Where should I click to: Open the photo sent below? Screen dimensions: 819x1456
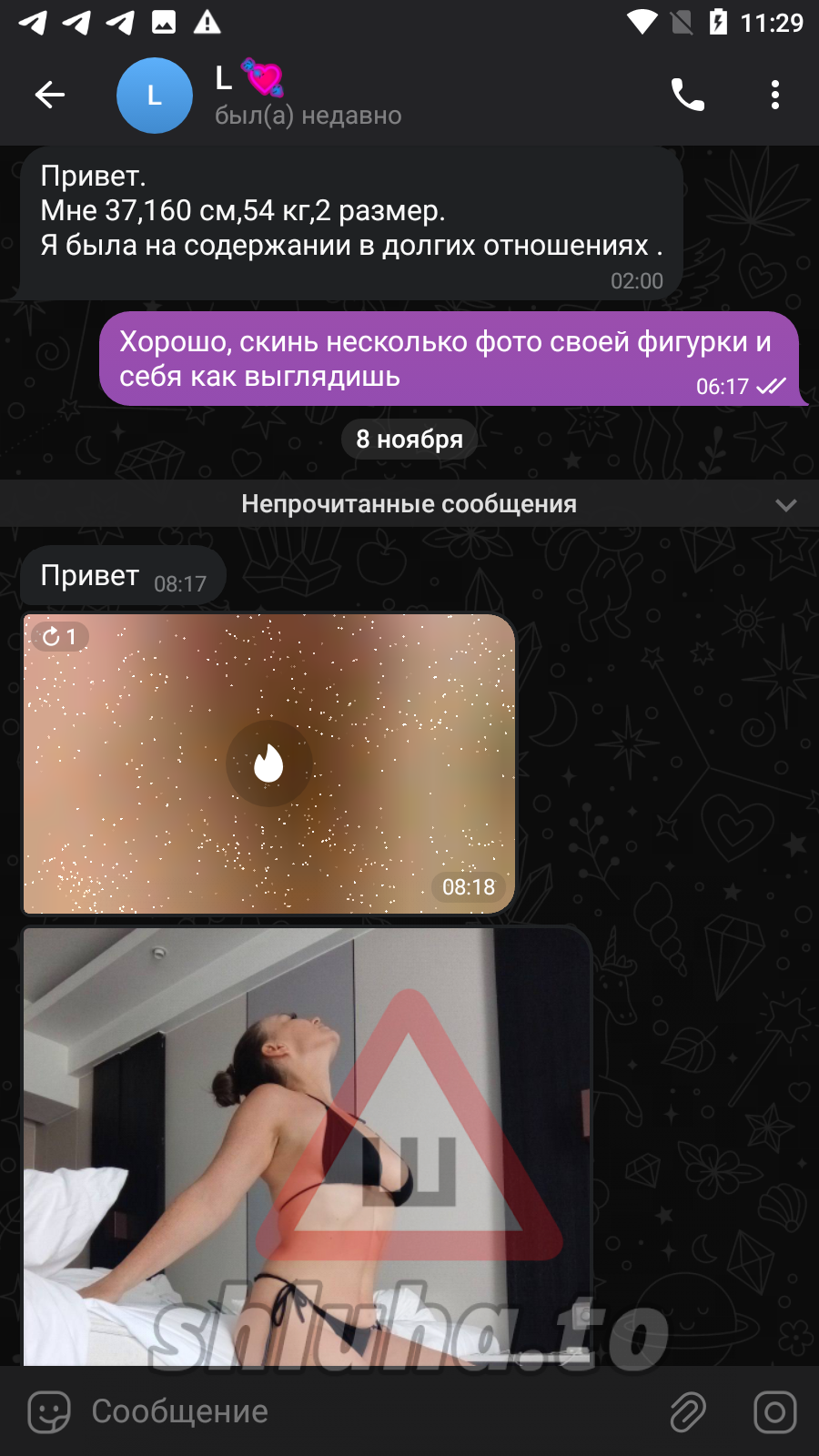(307, 1147)
